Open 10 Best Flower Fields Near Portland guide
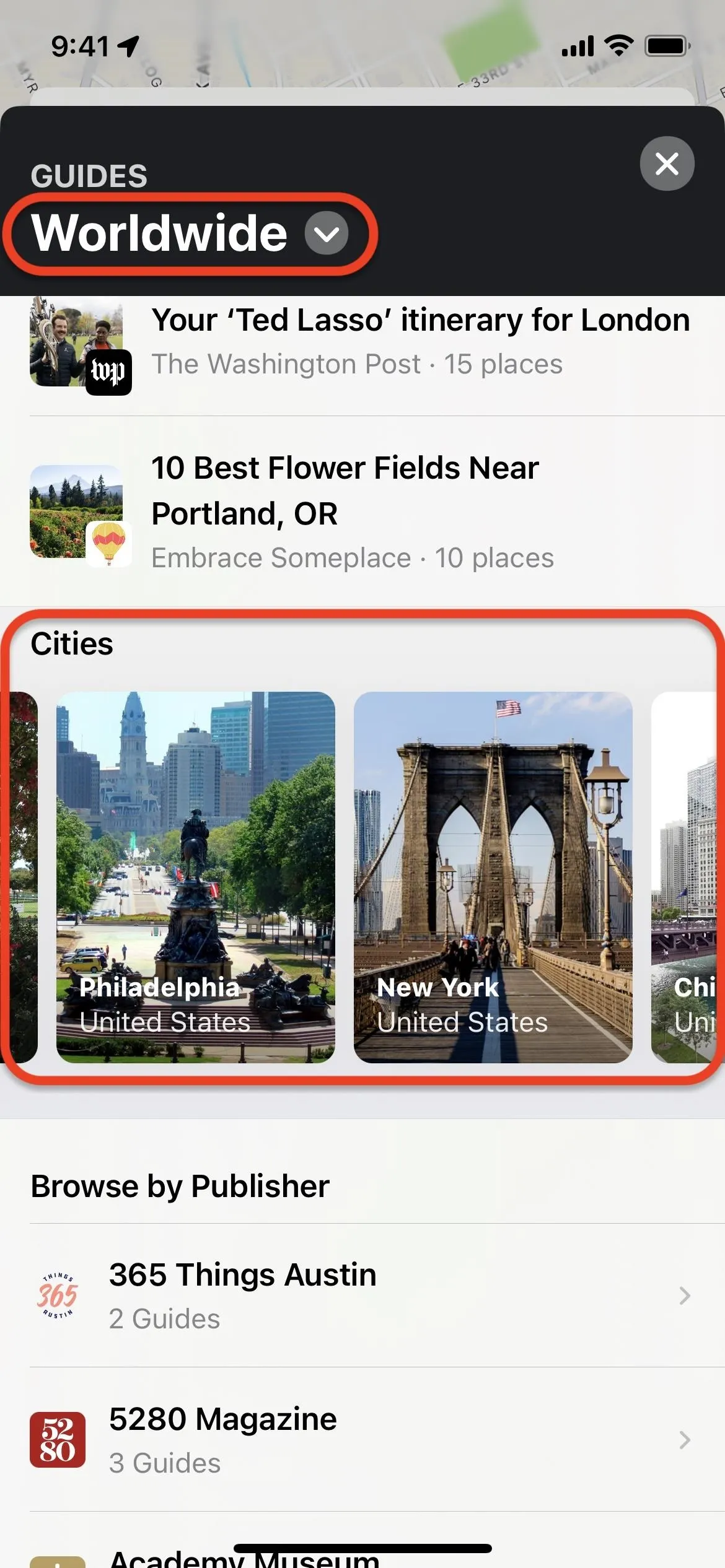Viewport: 725px width, 1568px height. [x=362, y=512]
